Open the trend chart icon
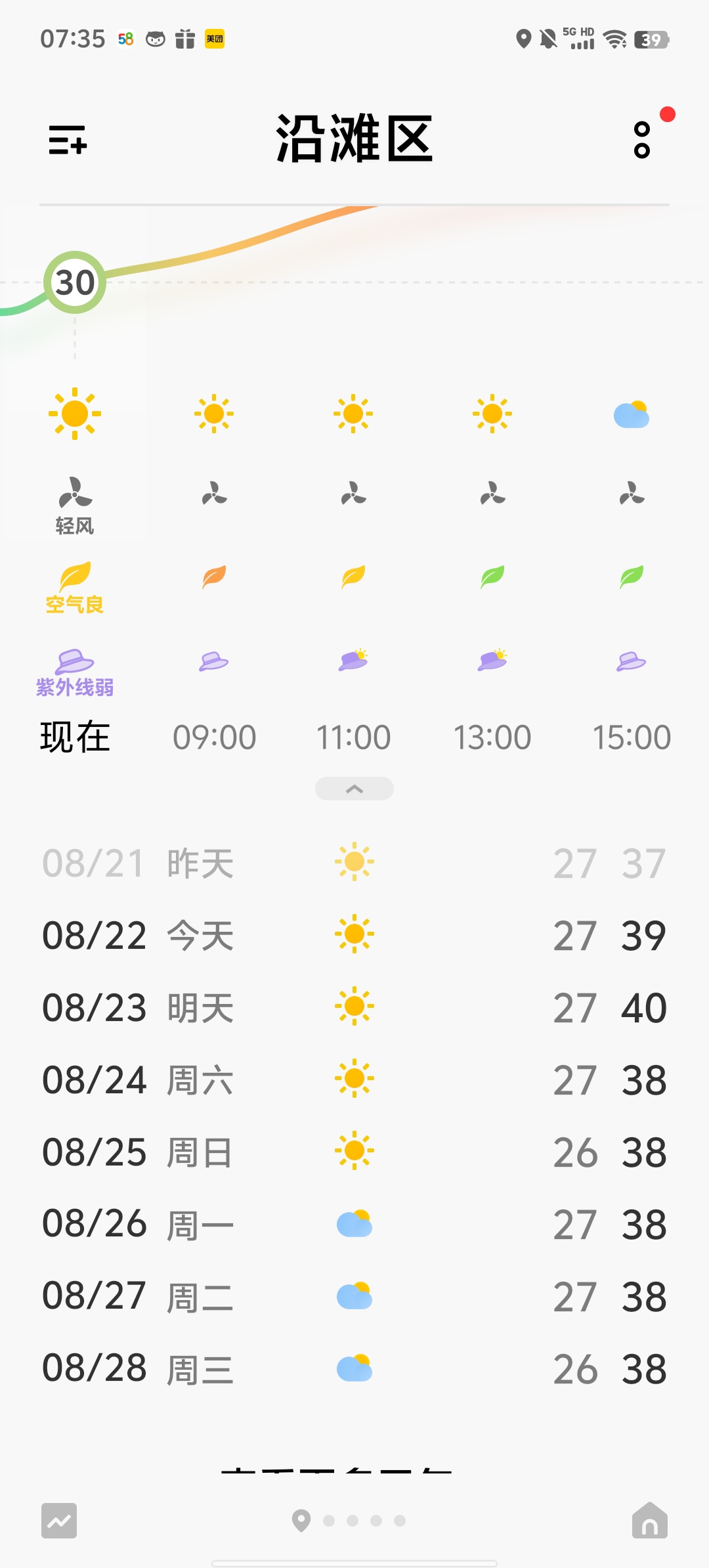Viewport: 709px width, 1568px height. coord(59,1520)
